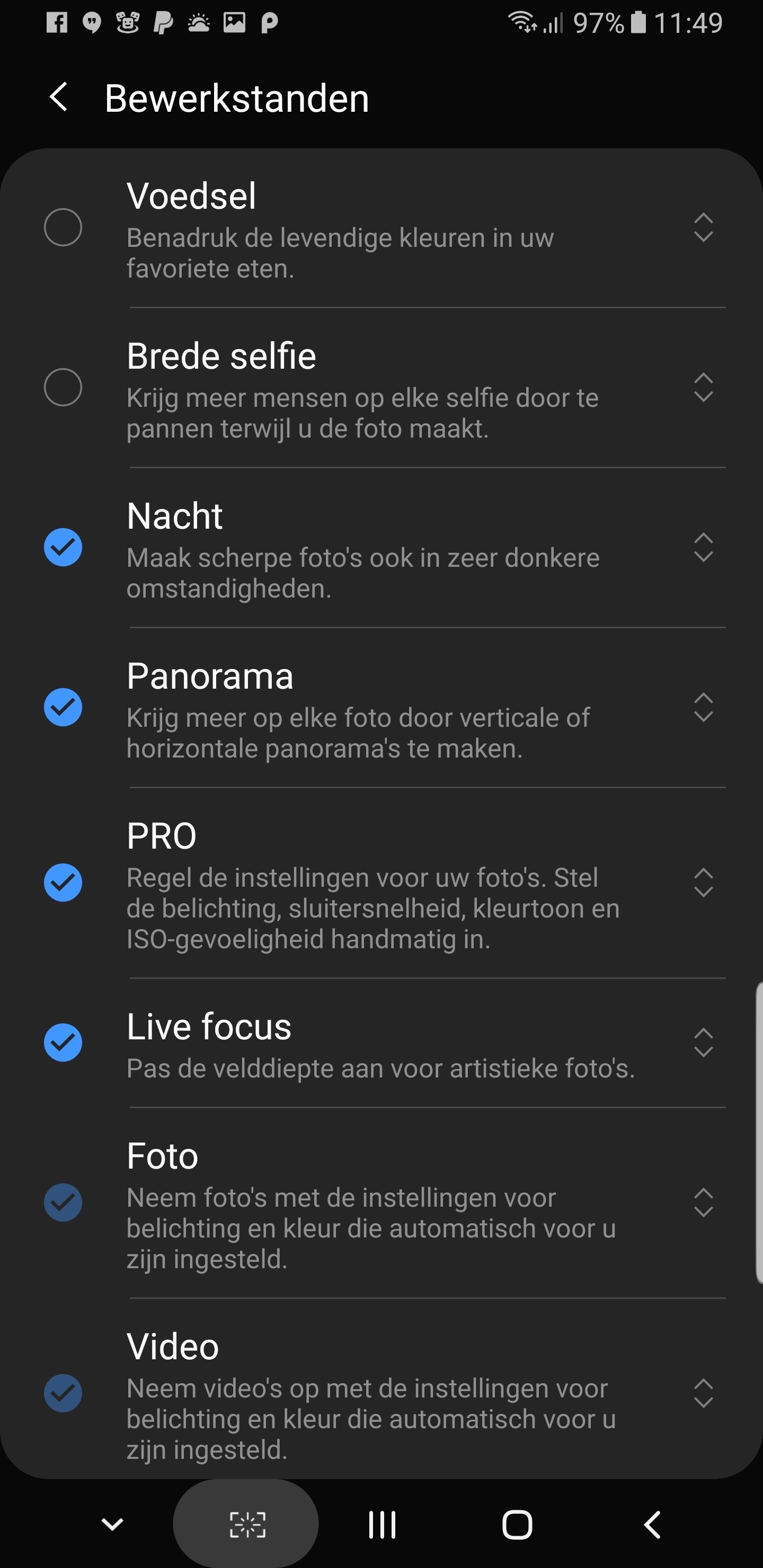Enable the Voedsel camera mode

[63, 227]
